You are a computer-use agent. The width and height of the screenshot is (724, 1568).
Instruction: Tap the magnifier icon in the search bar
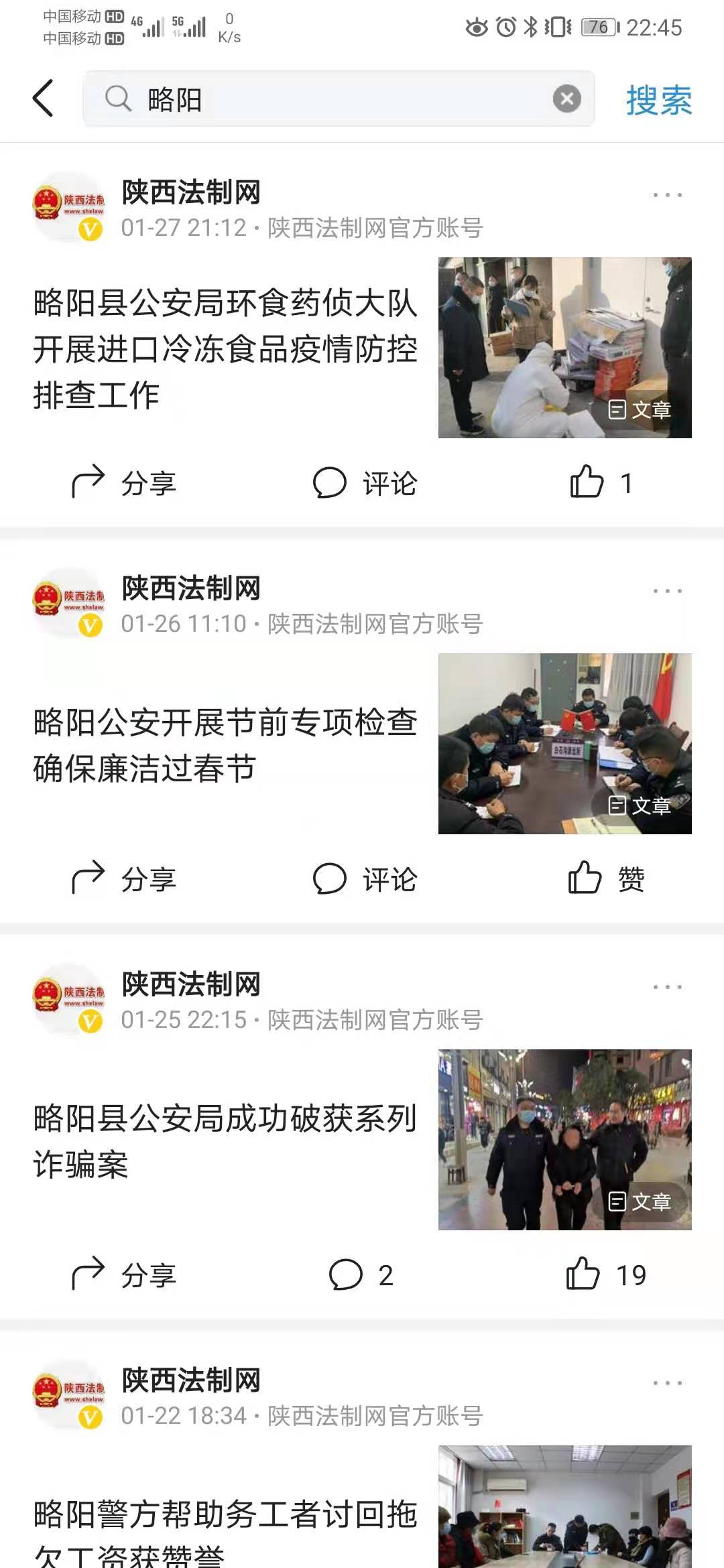[119, 99]
